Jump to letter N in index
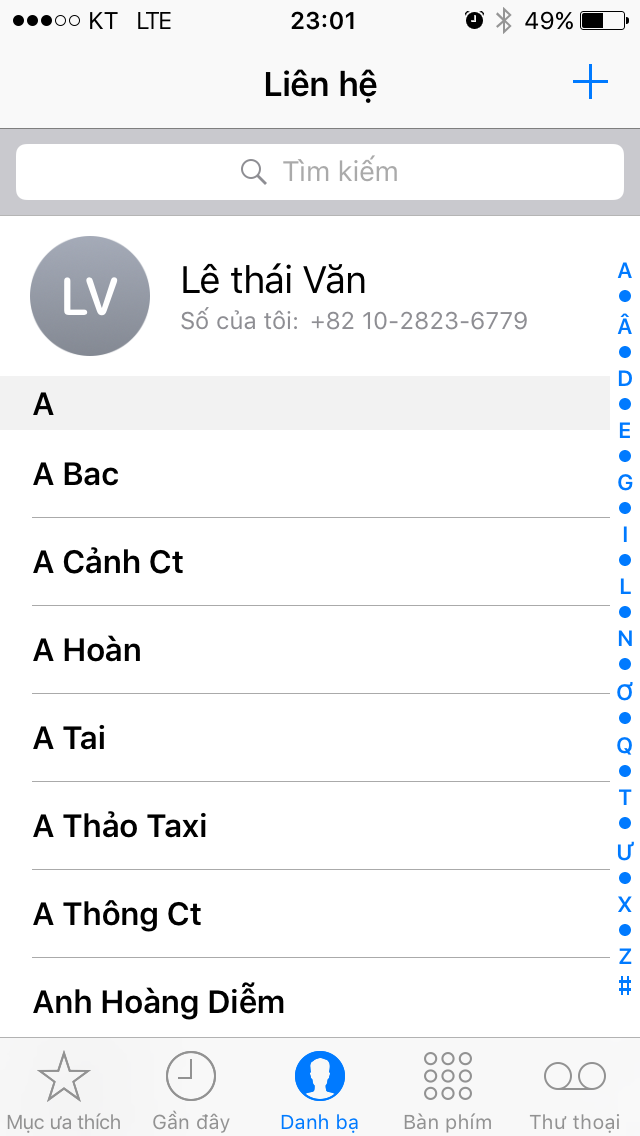 pos(625,638)
